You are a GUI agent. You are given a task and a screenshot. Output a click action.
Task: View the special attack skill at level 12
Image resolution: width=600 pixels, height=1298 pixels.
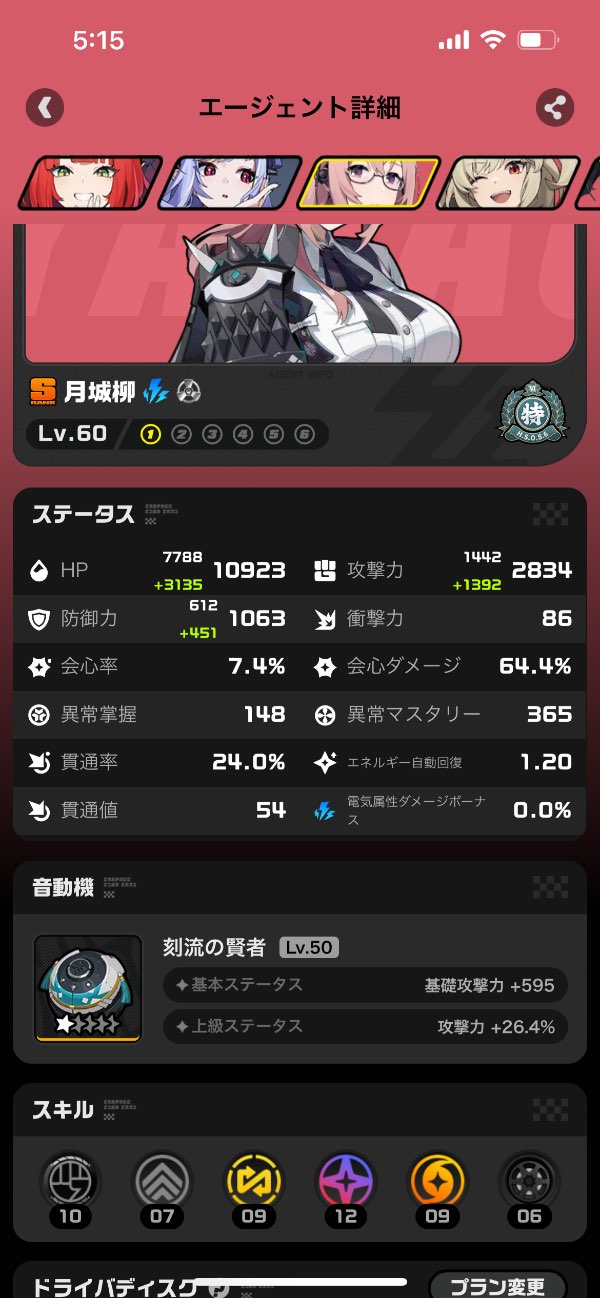pyautogui.click(x=346, y=1184)
